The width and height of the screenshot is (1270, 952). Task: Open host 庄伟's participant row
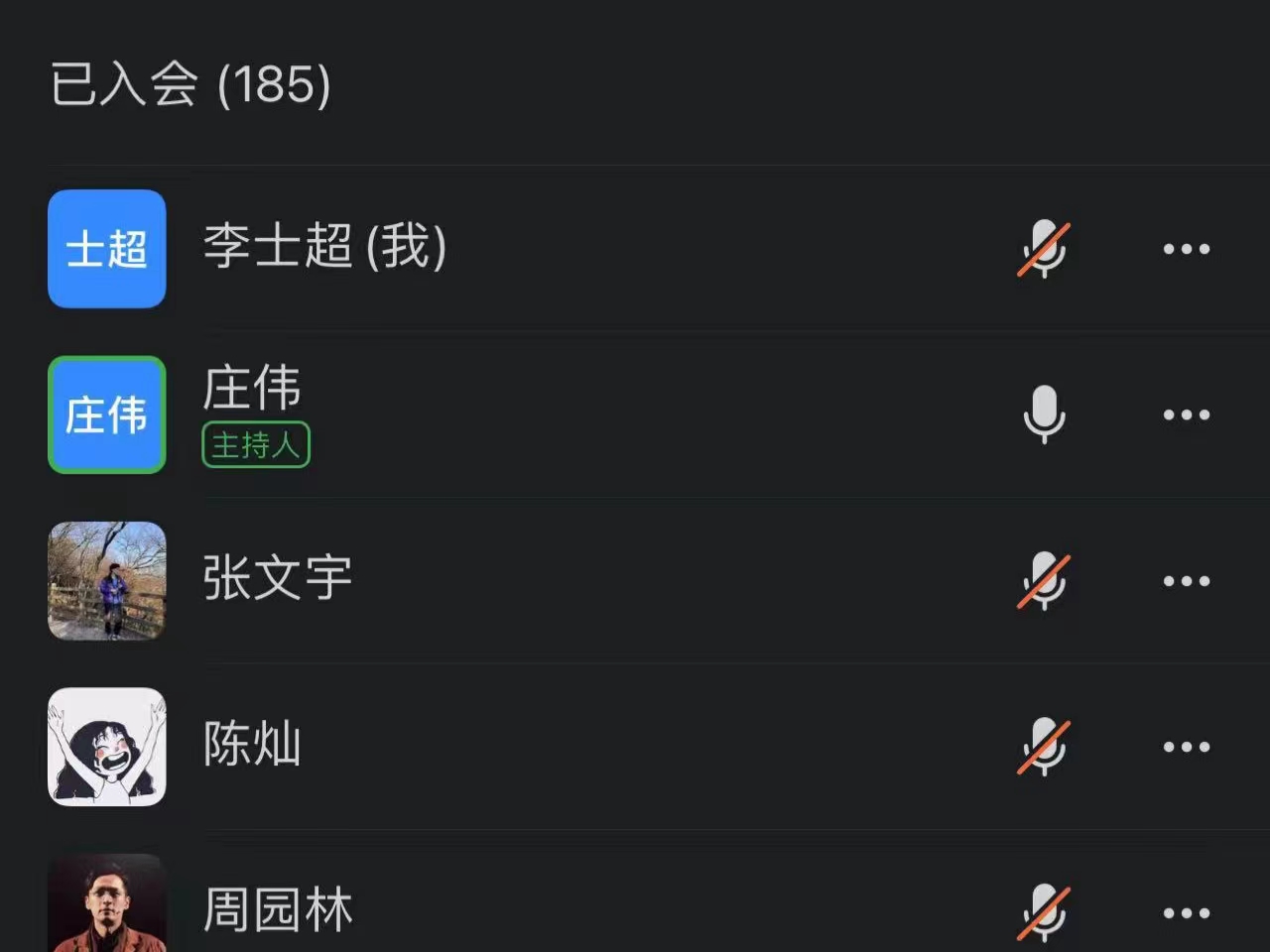point(252,389)
